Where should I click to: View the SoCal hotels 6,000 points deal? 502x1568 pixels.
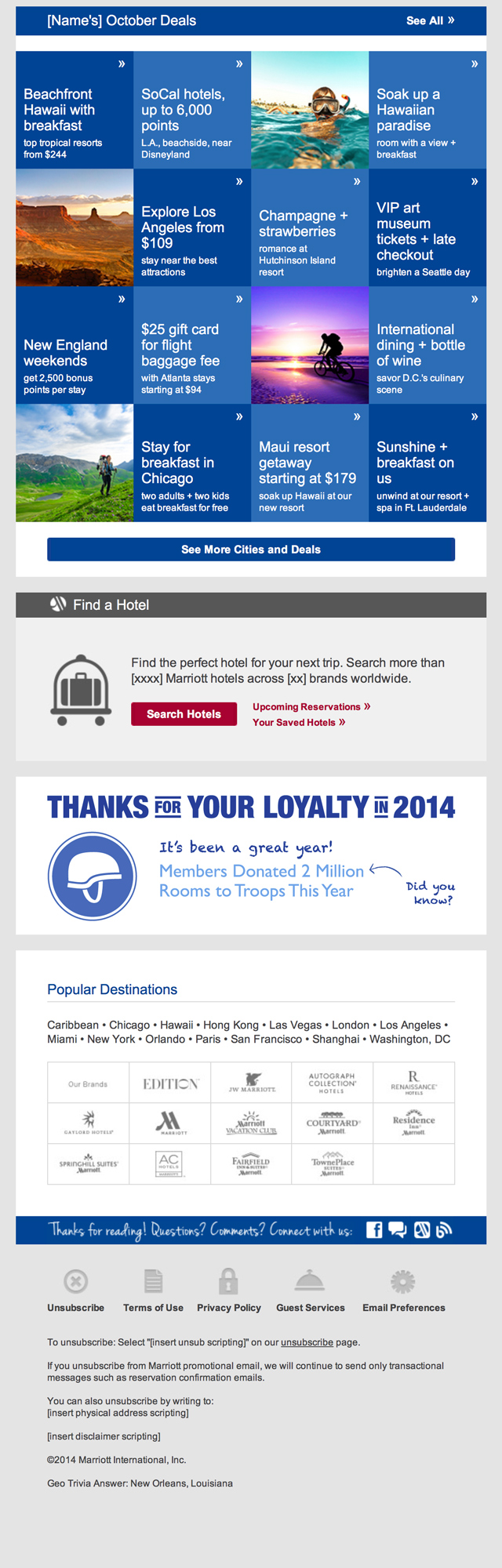(192, 111)
